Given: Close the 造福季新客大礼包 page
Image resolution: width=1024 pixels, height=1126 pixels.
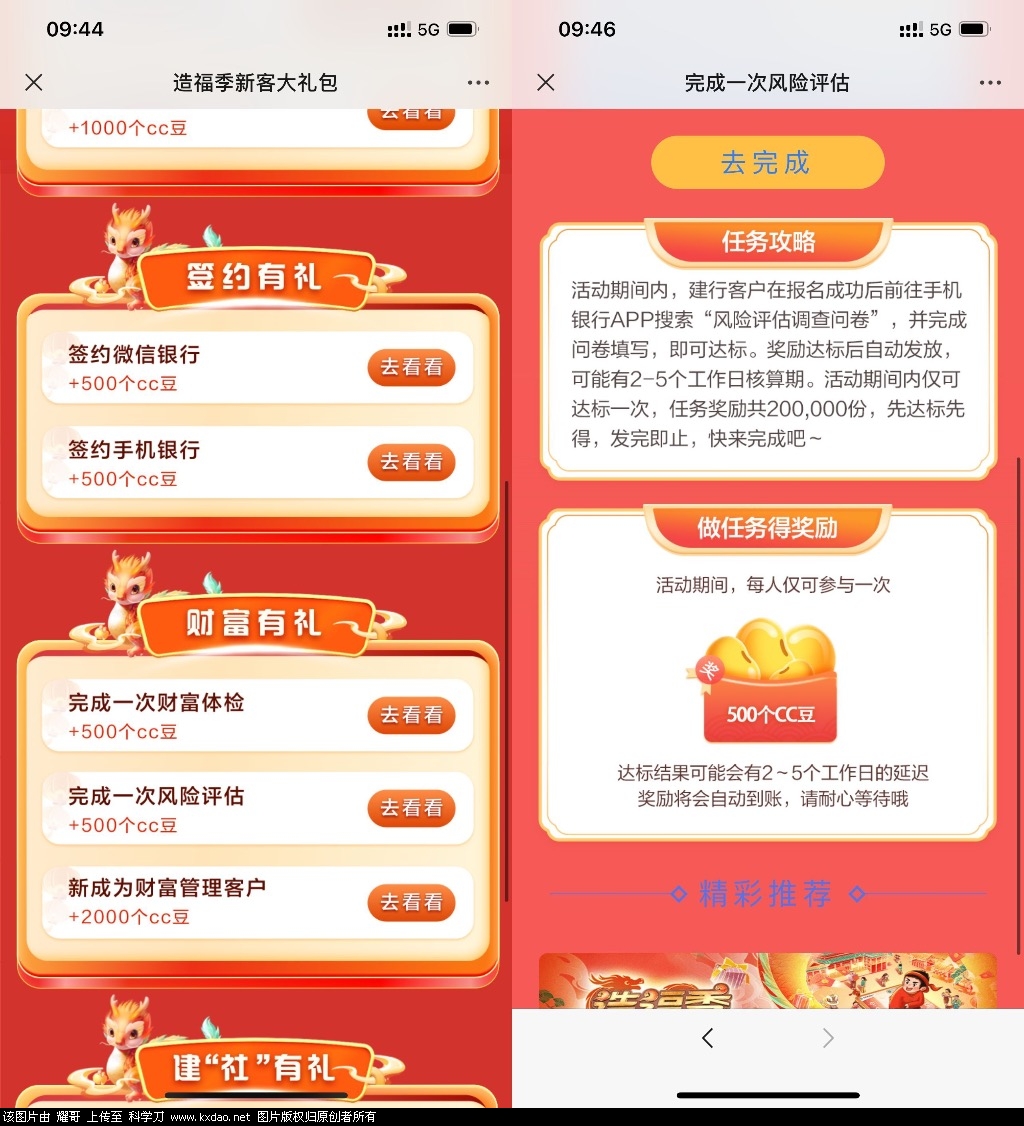Looking at the screenshot, I should 34,83.
